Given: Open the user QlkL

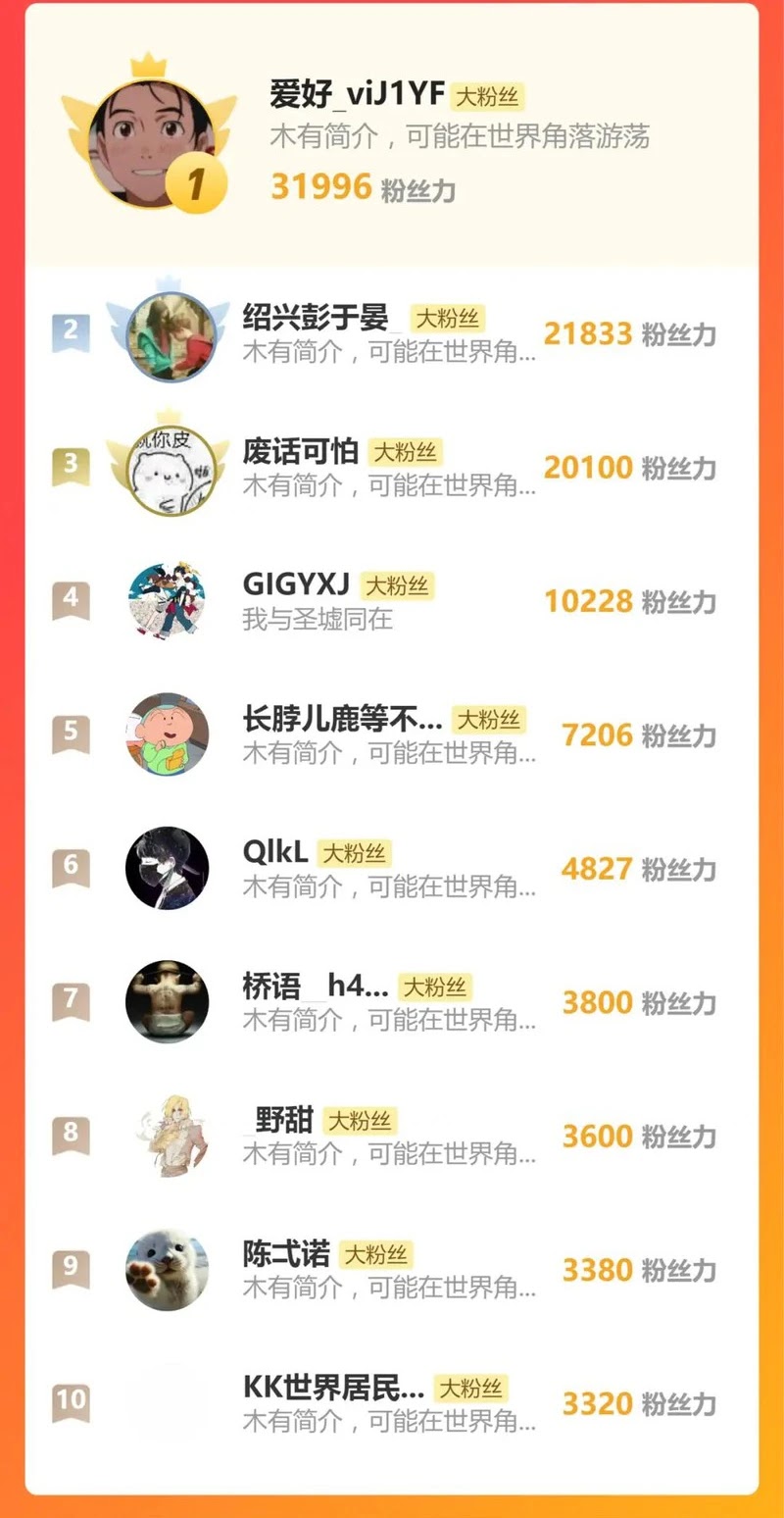Looking at the screenshot, I should tap(275, 853).
